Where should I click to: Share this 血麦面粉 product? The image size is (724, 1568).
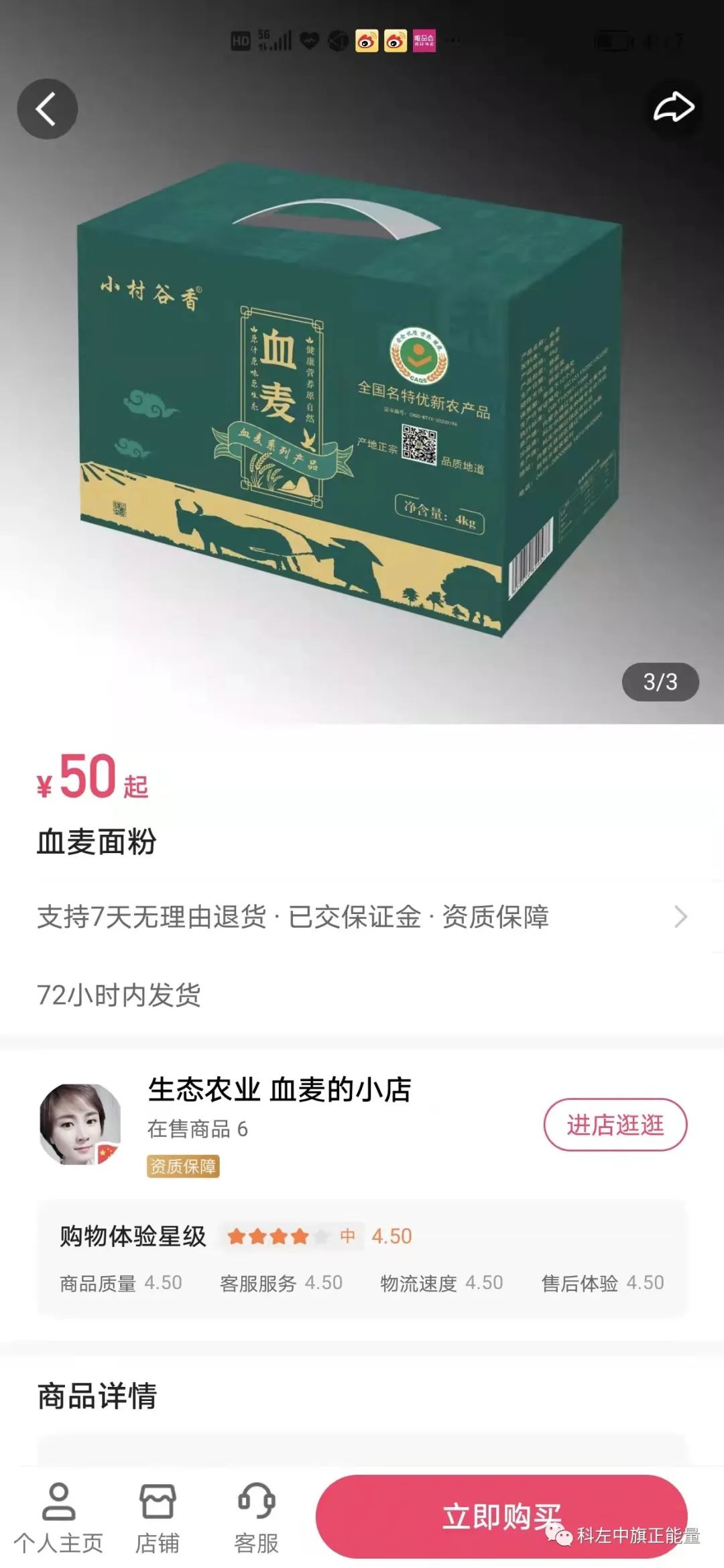coord(673,108)
